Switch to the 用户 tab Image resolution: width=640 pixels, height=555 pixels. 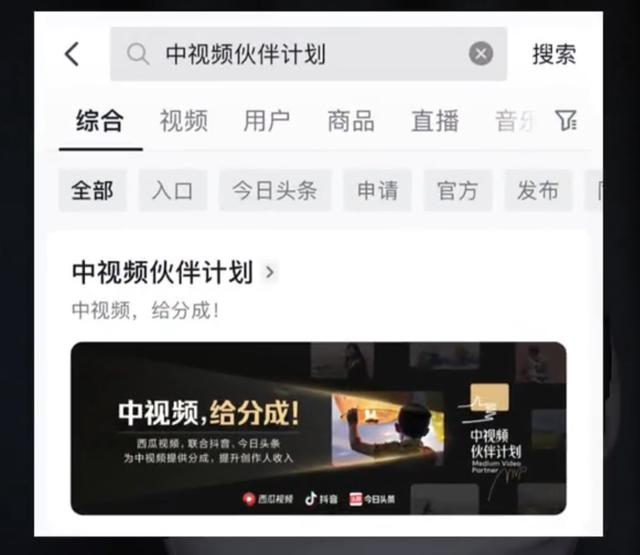[x=267, y=122]
